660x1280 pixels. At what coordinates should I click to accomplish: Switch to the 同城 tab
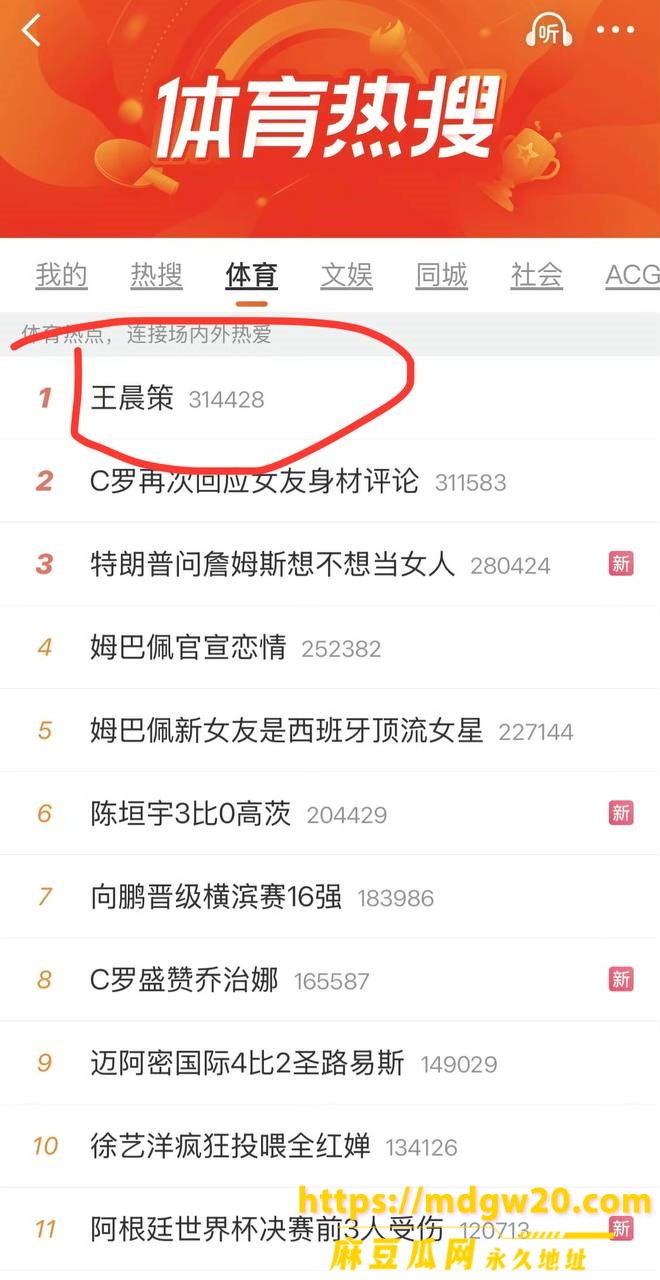coord(442,275)
